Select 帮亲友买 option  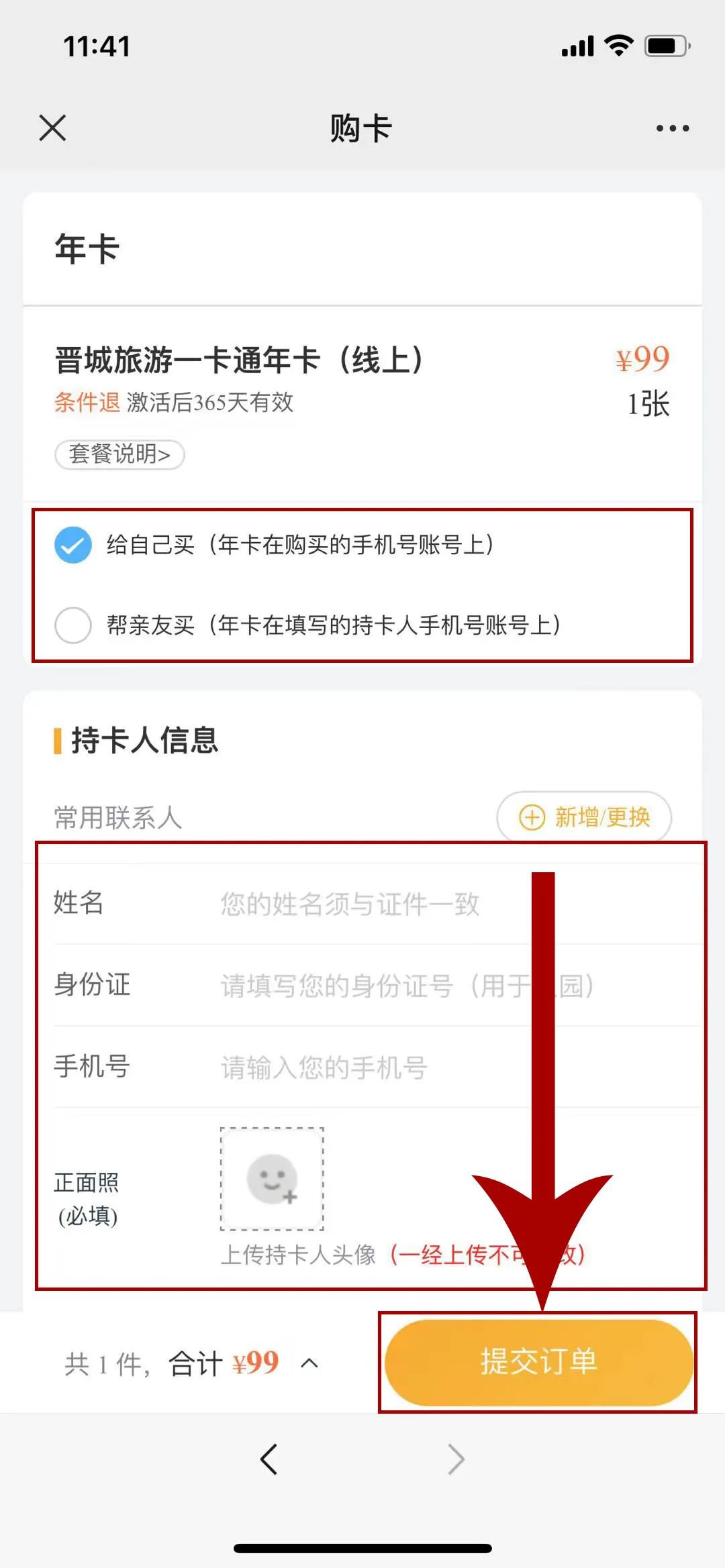click(73, 625)
